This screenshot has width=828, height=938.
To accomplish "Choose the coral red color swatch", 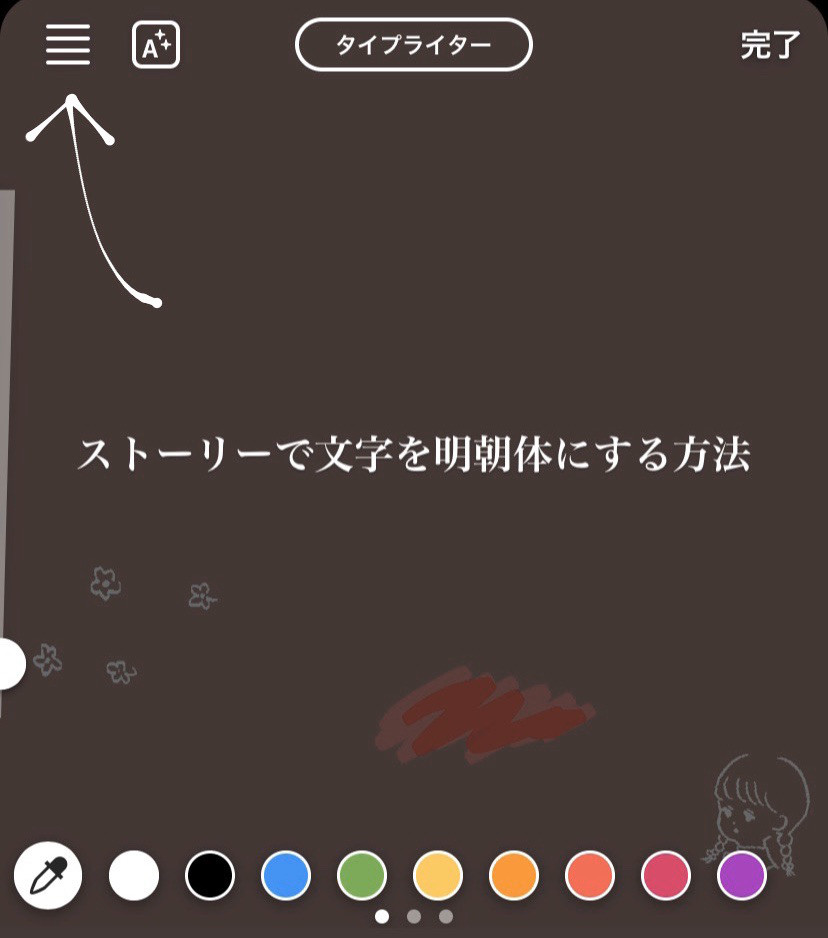I will click(x=590, y=876).
